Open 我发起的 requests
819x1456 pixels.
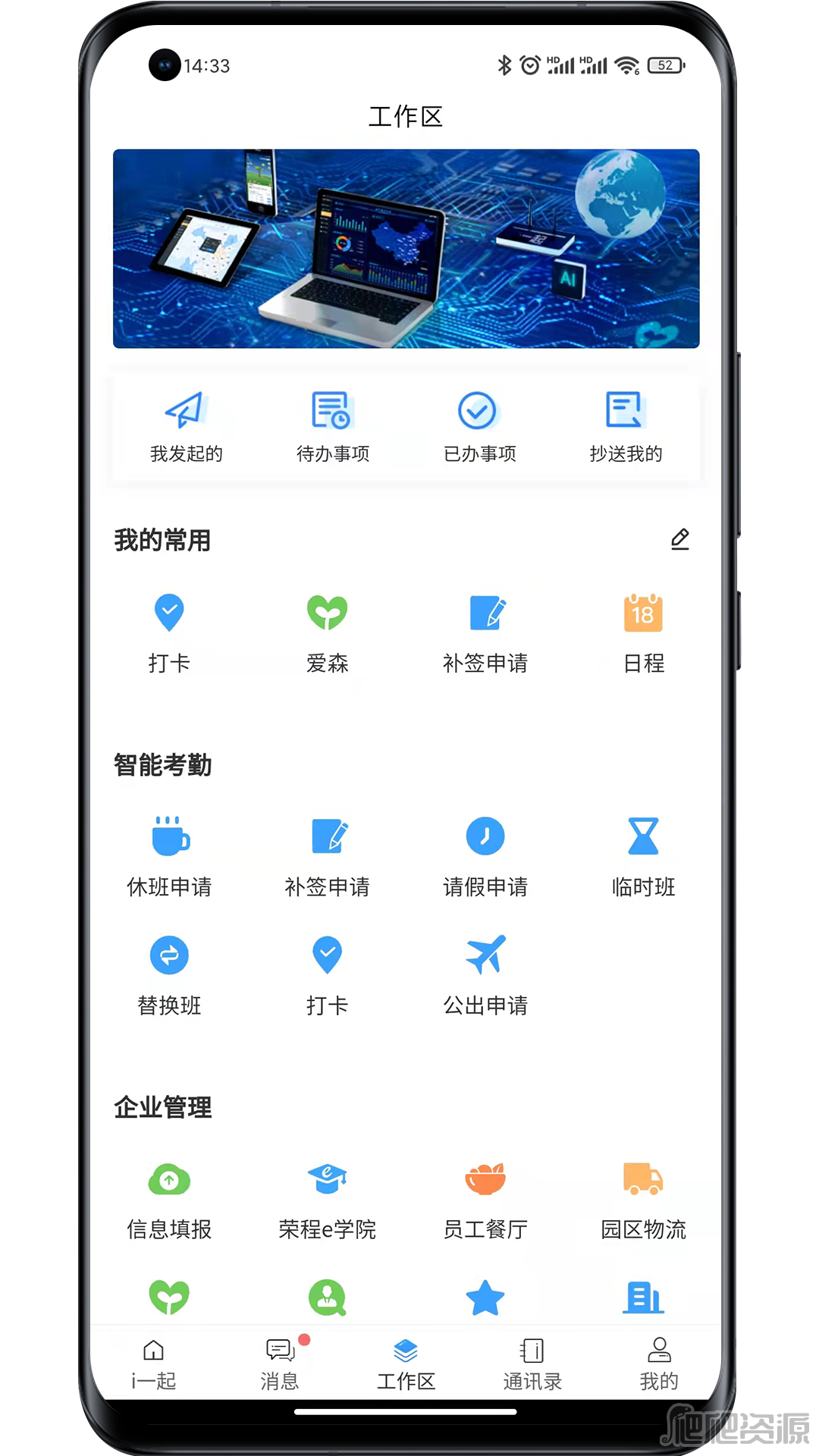[186, 426]
